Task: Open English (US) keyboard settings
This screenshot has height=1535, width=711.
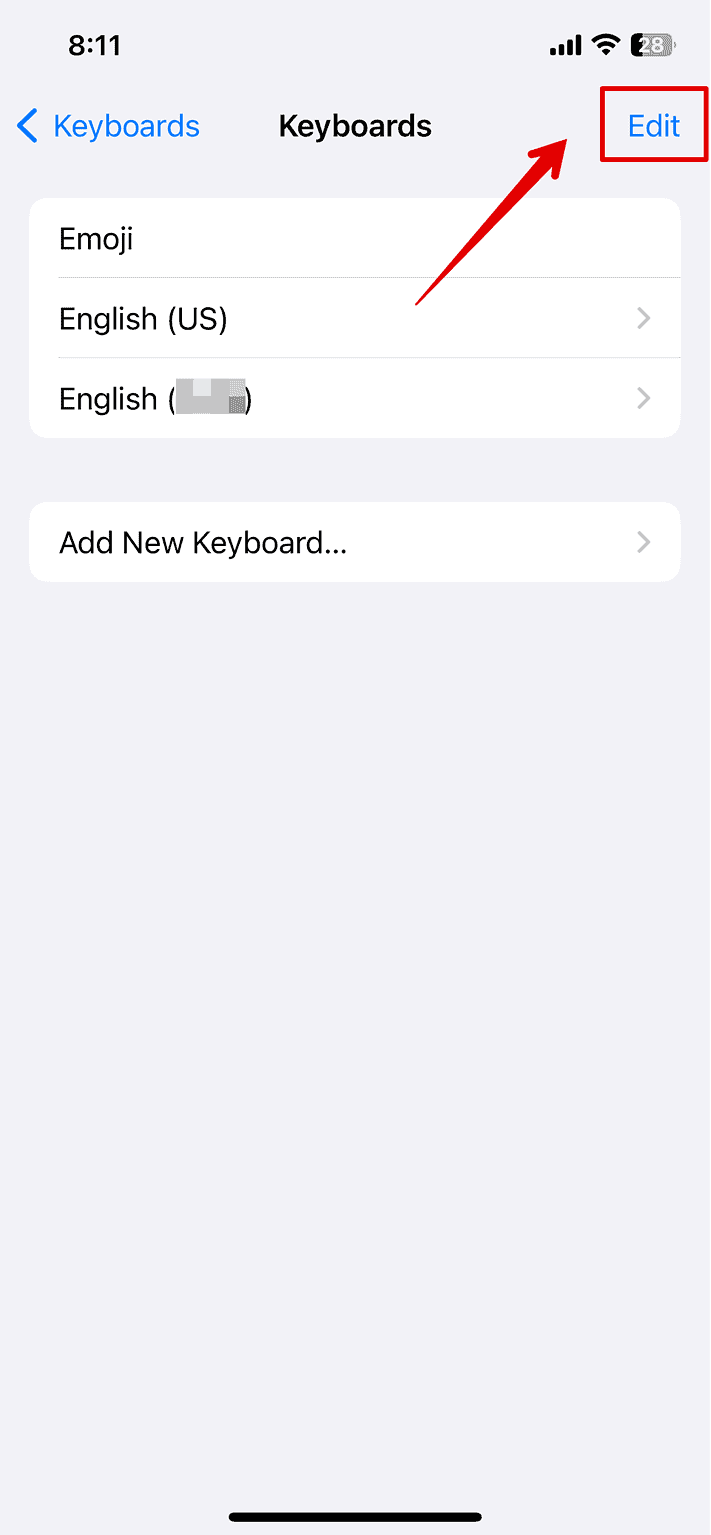Action: (x=355, y=319)
